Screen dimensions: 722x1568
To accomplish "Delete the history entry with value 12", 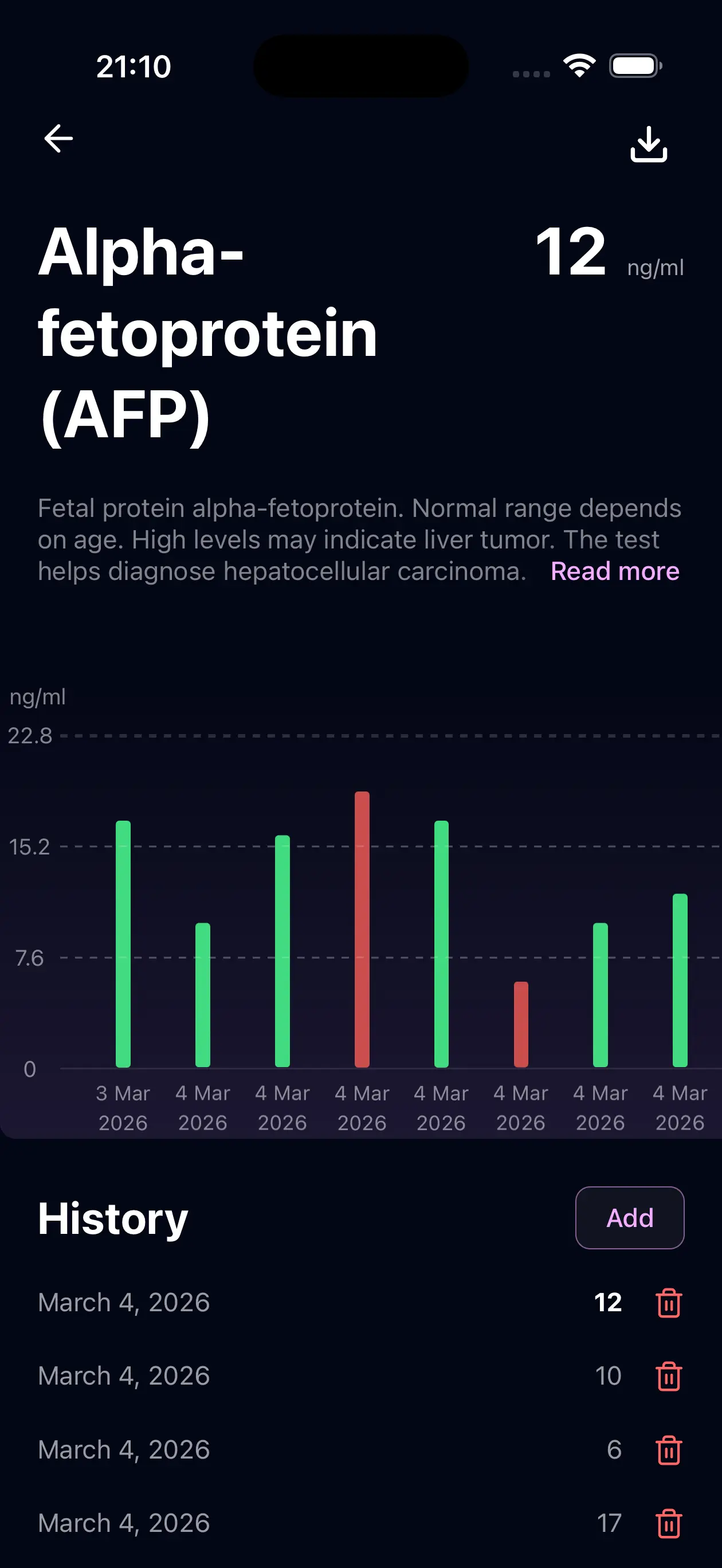I will [x=669, y=1303].
